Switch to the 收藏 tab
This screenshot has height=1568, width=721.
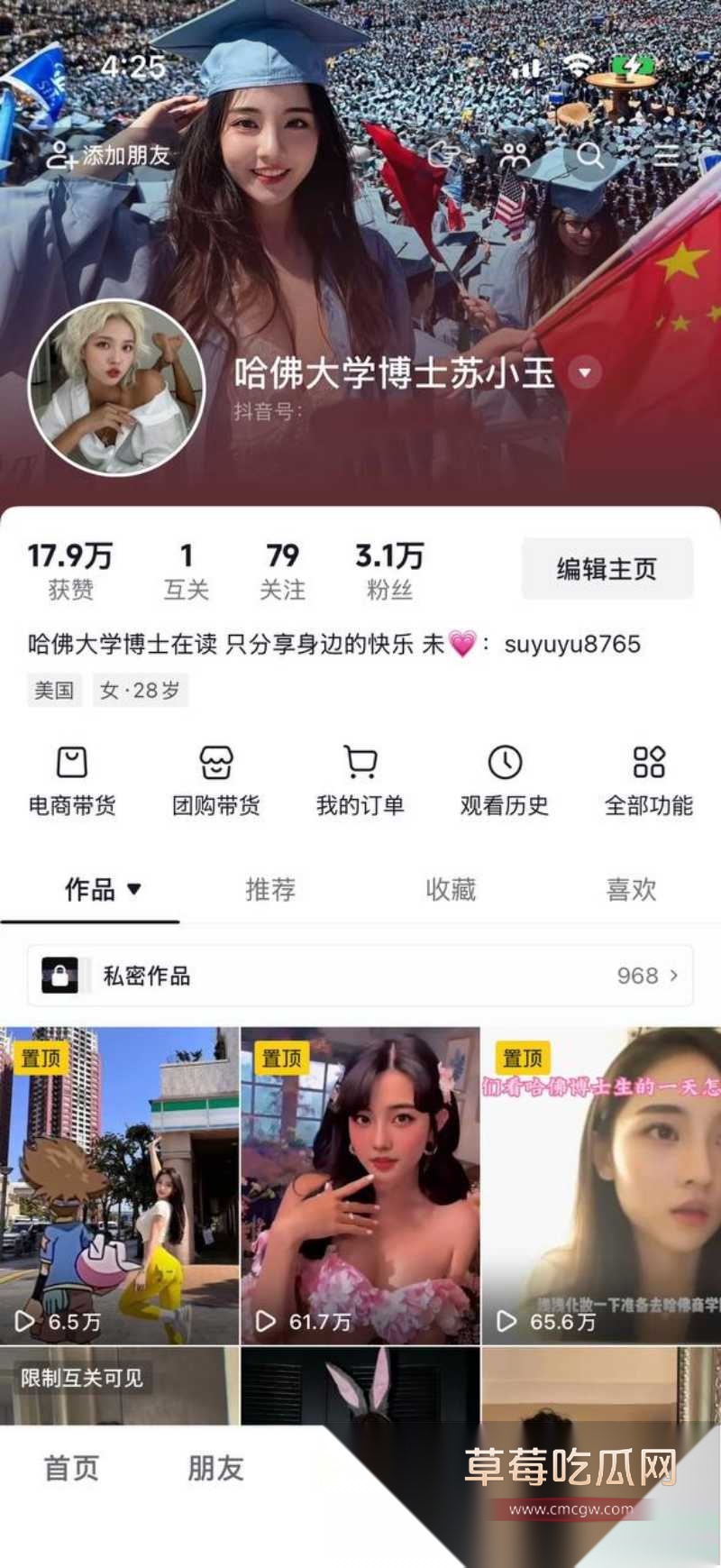pyautogui.click(x=451, y=890)
